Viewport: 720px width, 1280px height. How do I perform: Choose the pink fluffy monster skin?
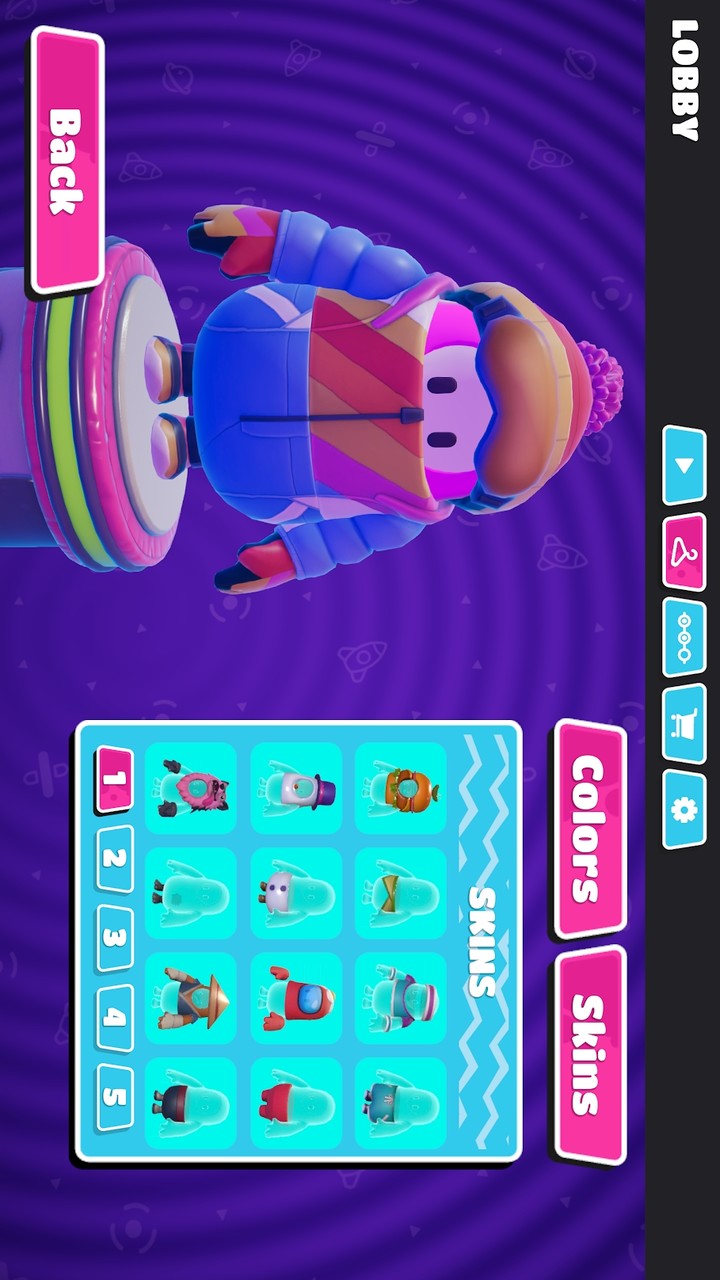click(191, 788)
